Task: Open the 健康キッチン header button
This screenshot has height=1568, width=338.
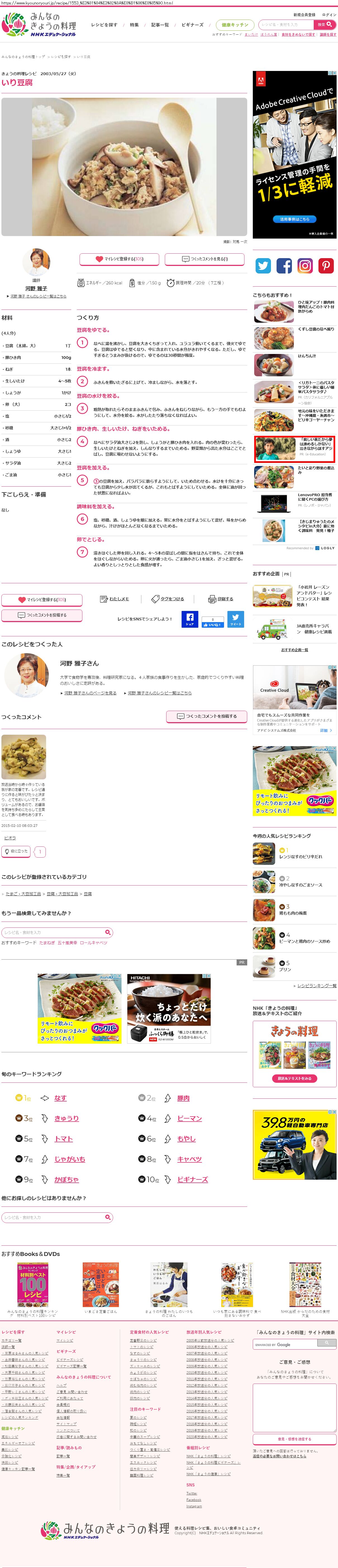Action: click(x=234, y=25)
